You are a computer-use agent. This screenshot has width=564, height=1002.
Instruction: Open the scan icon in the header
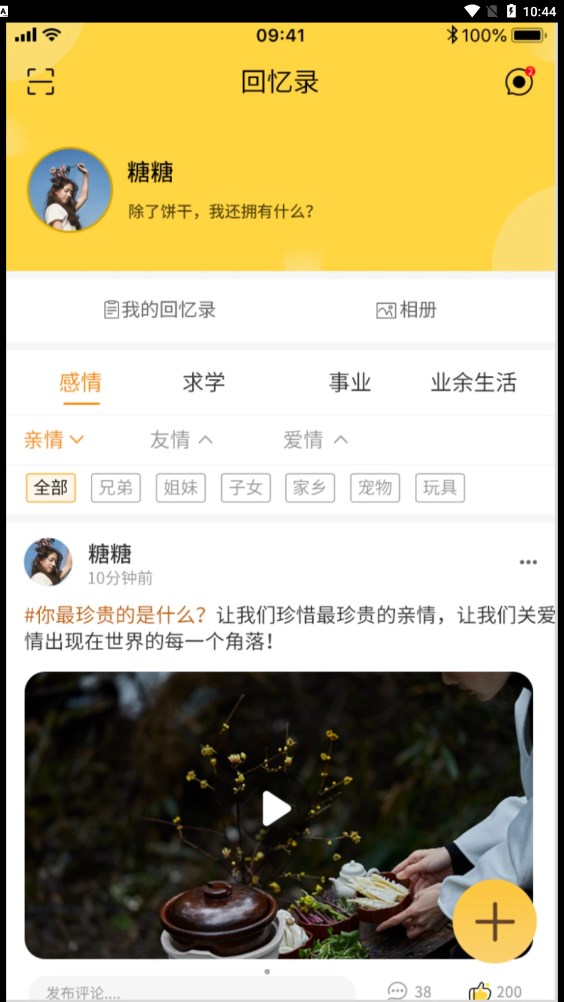[40, 82]
